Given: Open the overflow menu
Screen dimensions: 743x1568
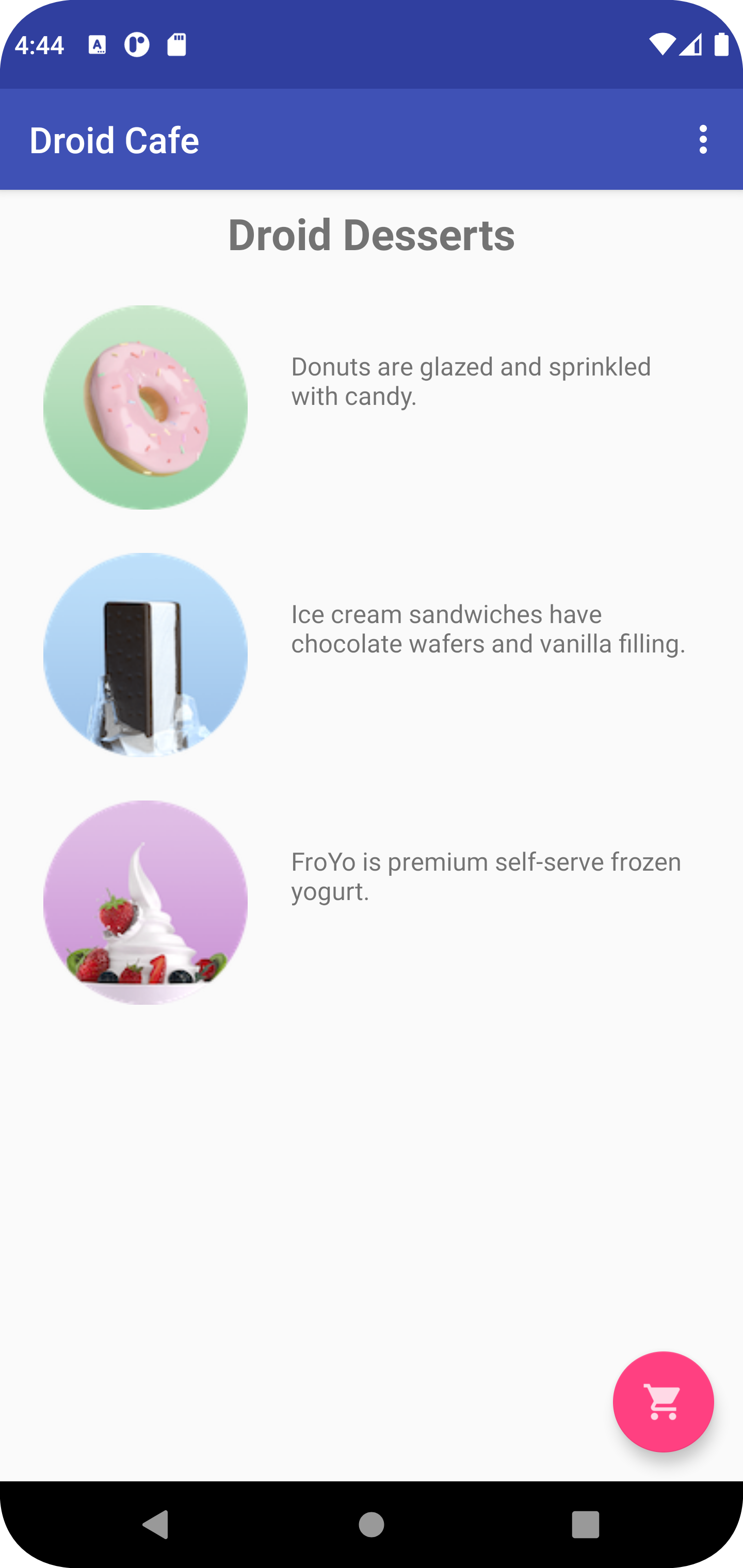Looking at the screenshot, I should point(703,140).
